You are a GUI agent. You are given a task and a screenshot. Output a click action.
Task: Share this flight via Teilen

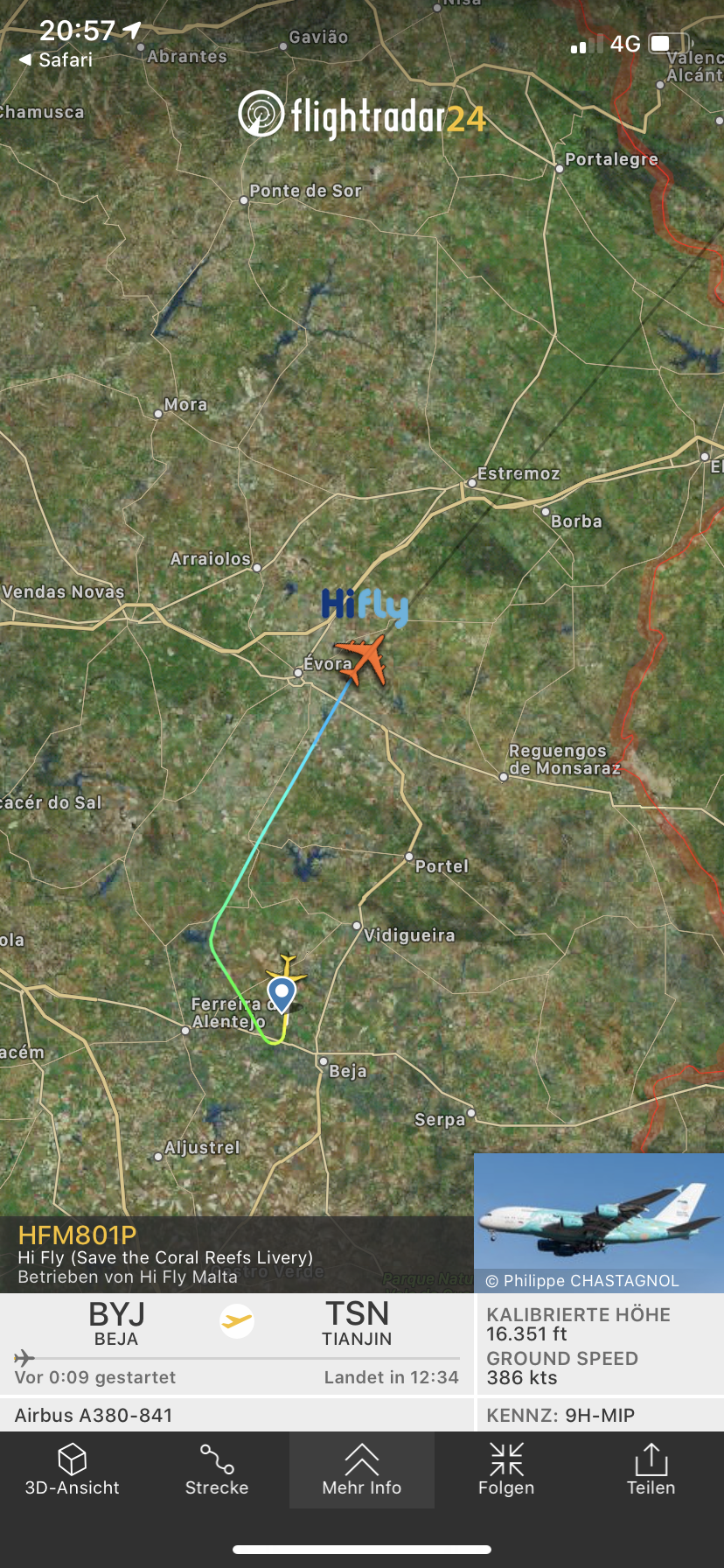click(651, 1470)
